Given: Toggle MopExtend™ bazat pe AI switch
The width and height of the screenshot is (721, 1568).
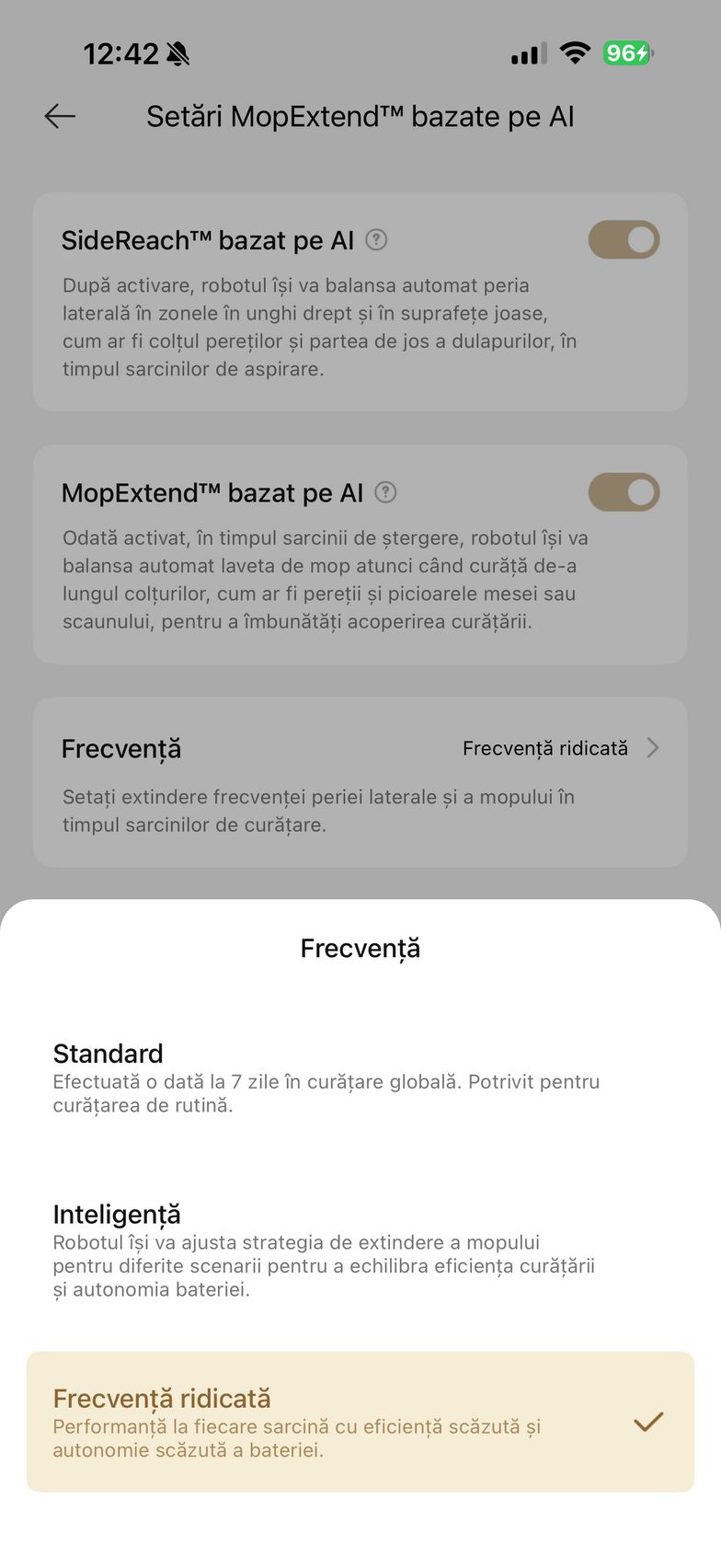Looking at the screenshot, I should [624, 492].
